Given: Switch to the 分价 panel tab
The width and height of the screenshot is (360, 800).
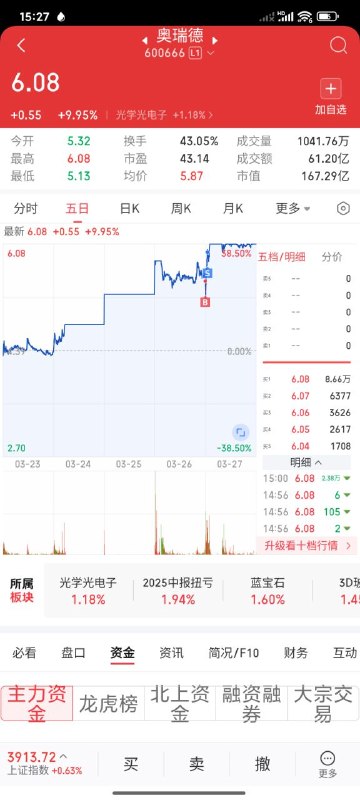Looking at the screenshot, I should [x=332, y=257].
